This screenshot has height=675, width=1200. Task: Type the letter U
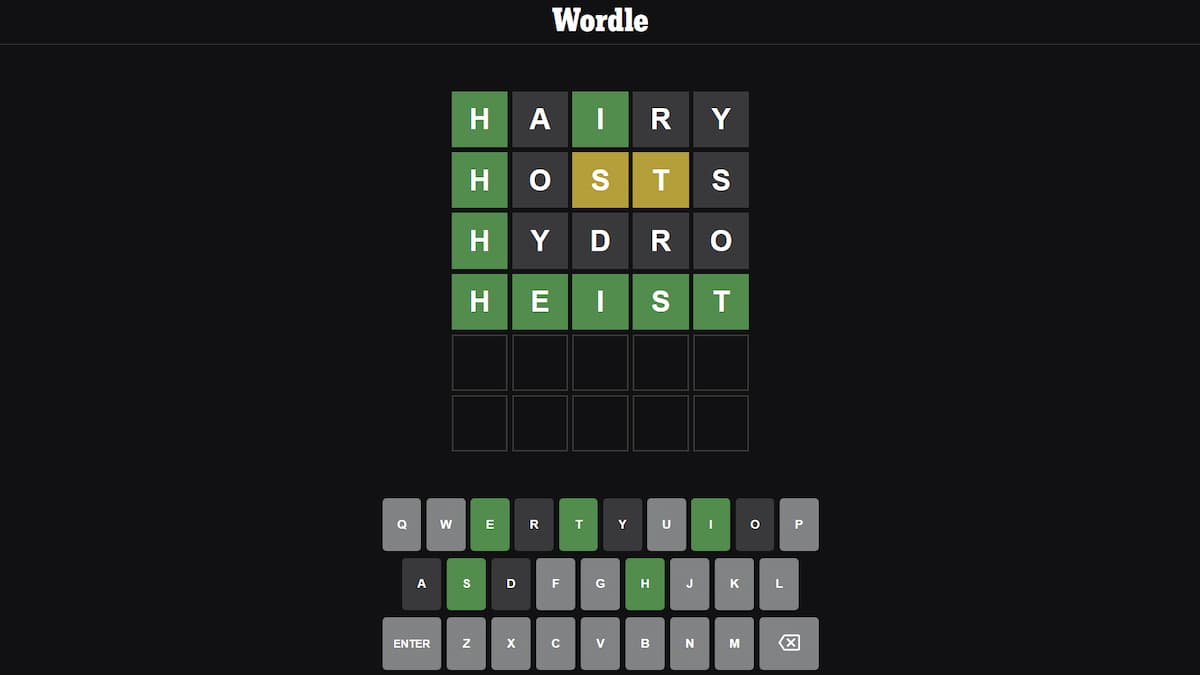666,524
